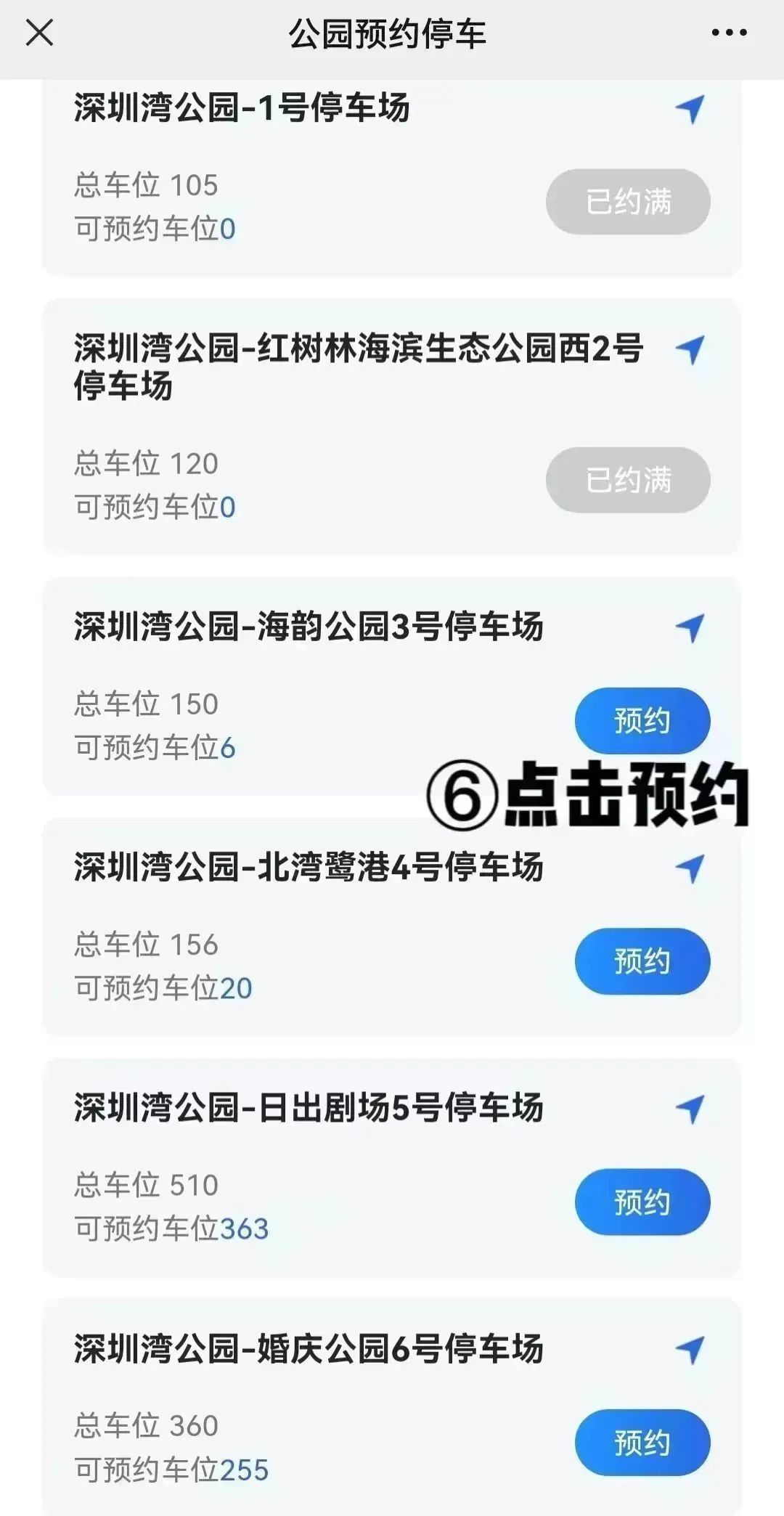
Task: Tap 预约 for 日出剧场5号停车场
Action: point(642,1202)
